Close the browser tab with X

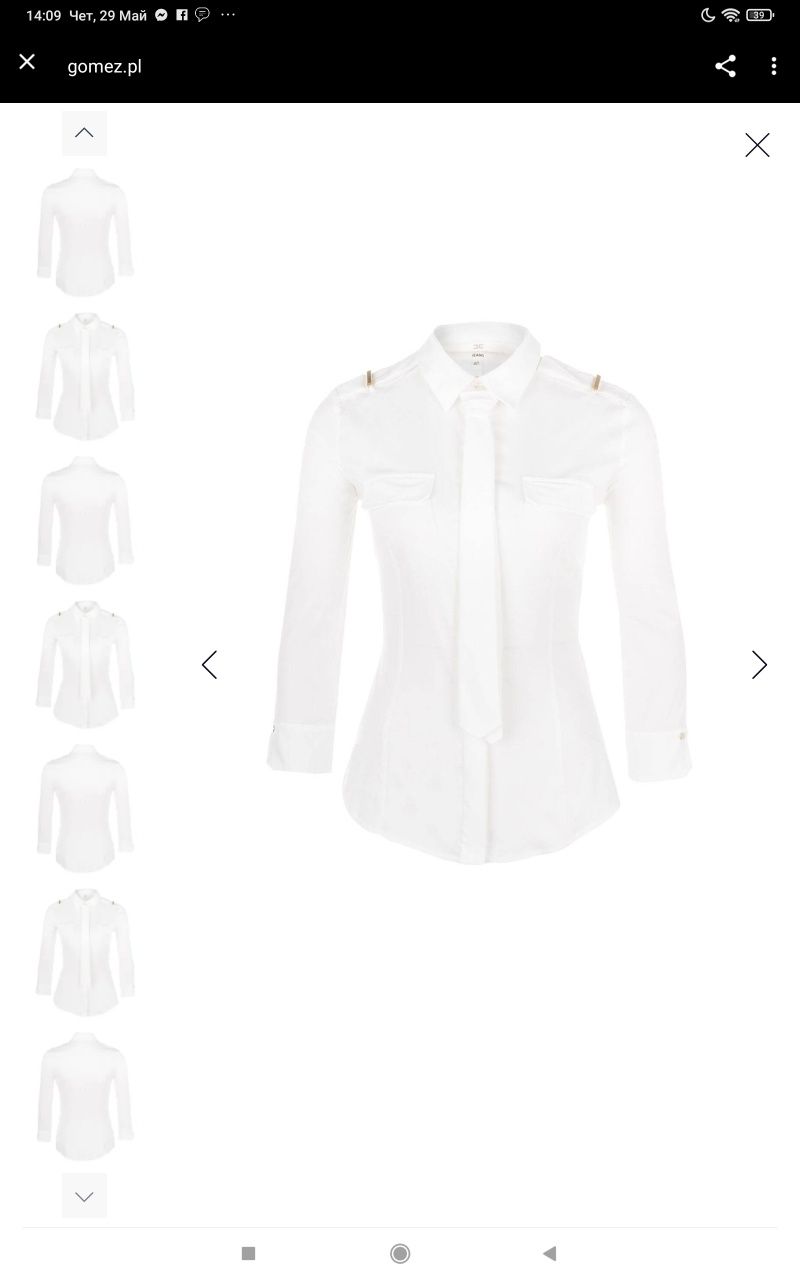click(27, 63)
